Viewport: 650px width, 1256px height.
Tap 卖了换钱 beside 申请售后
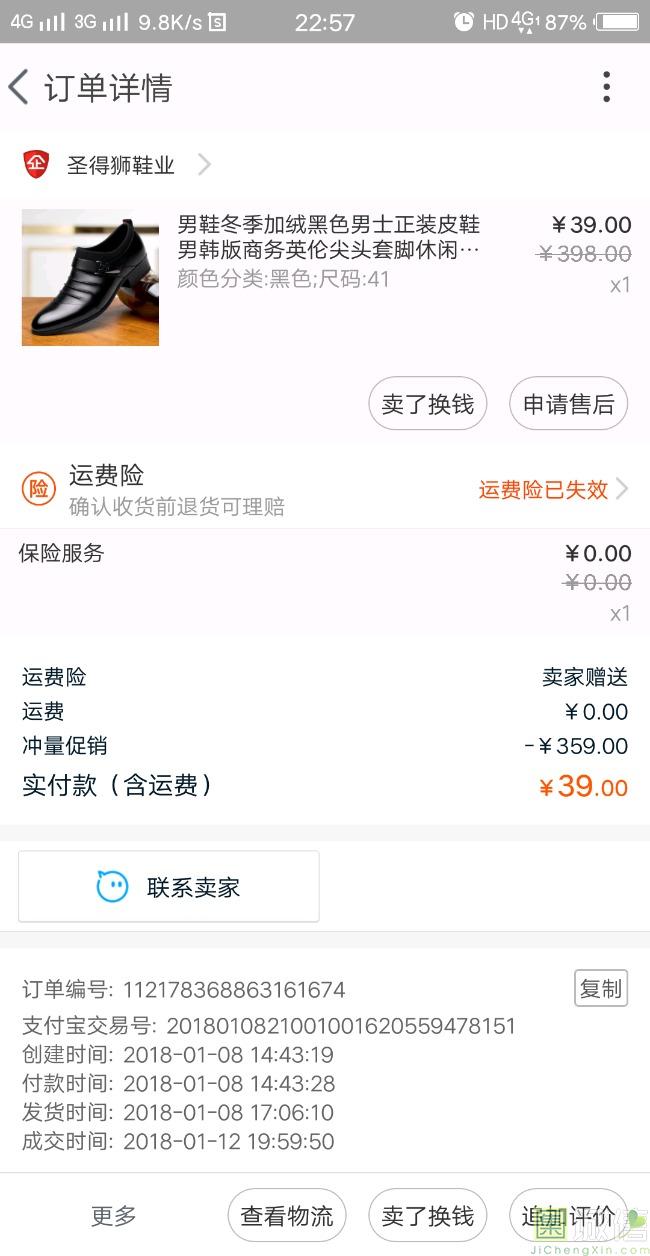click(x=428, y=404)
